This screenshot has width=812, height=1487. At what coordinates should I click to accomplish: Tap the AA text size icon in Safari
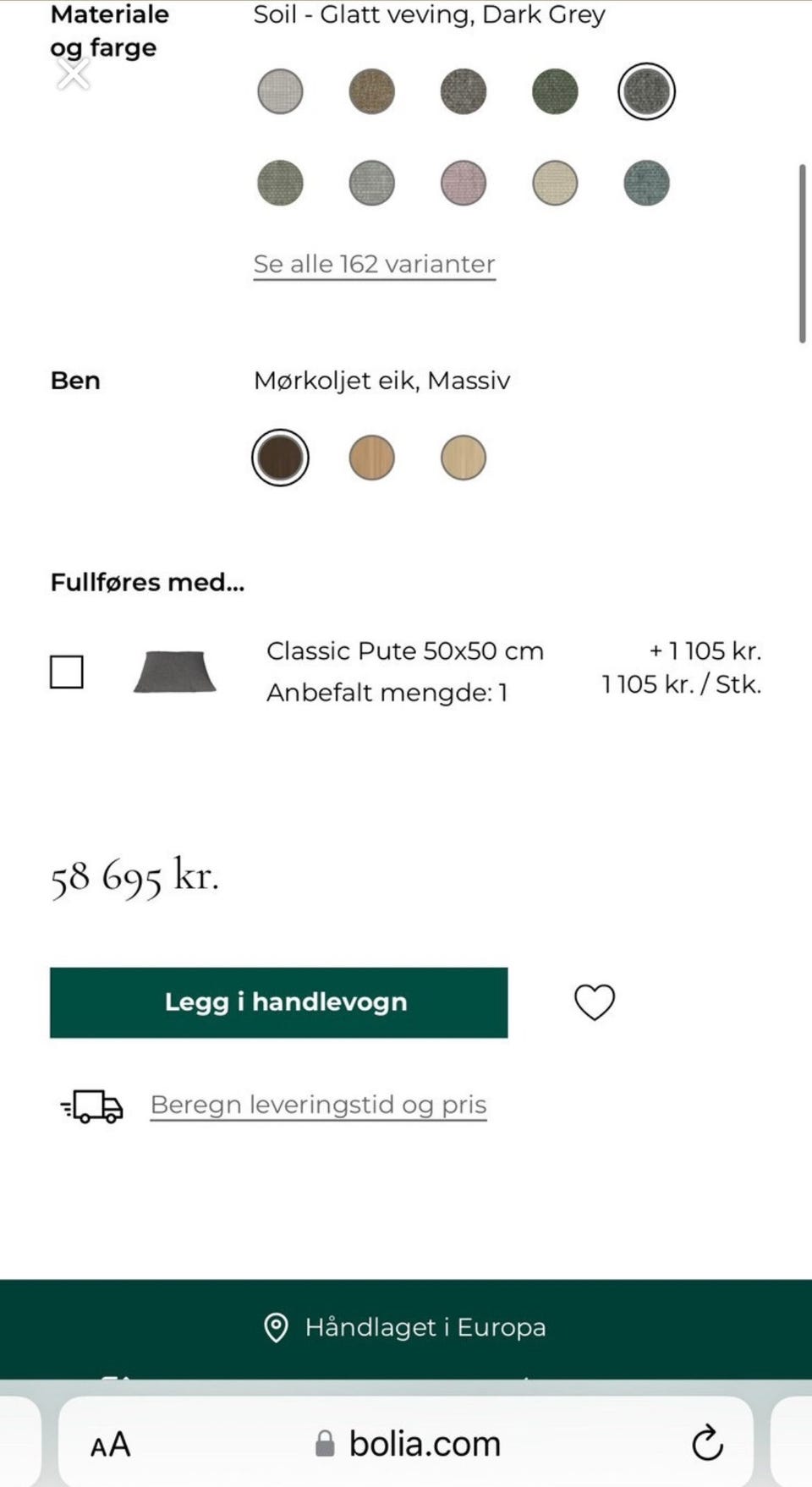click(110, 1443)
